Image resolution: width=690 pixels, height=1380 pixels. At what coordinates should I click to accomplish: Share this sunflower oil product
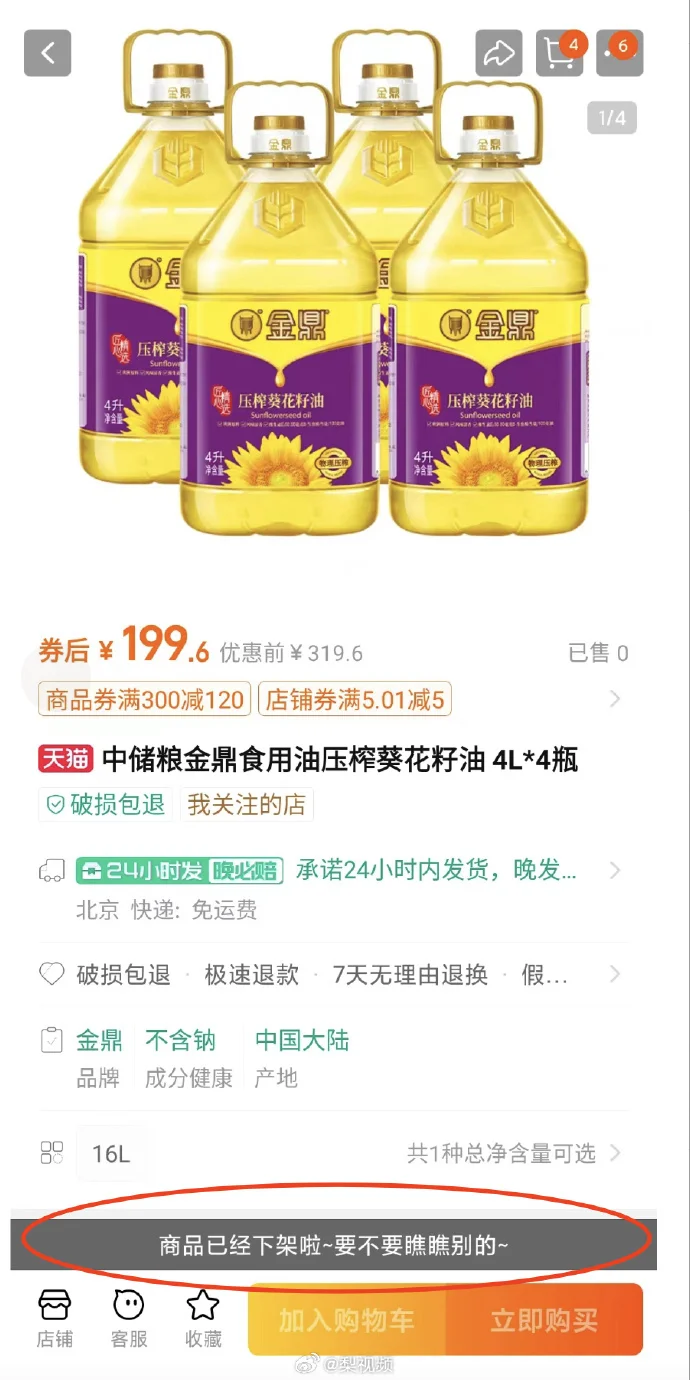[498, 53]
